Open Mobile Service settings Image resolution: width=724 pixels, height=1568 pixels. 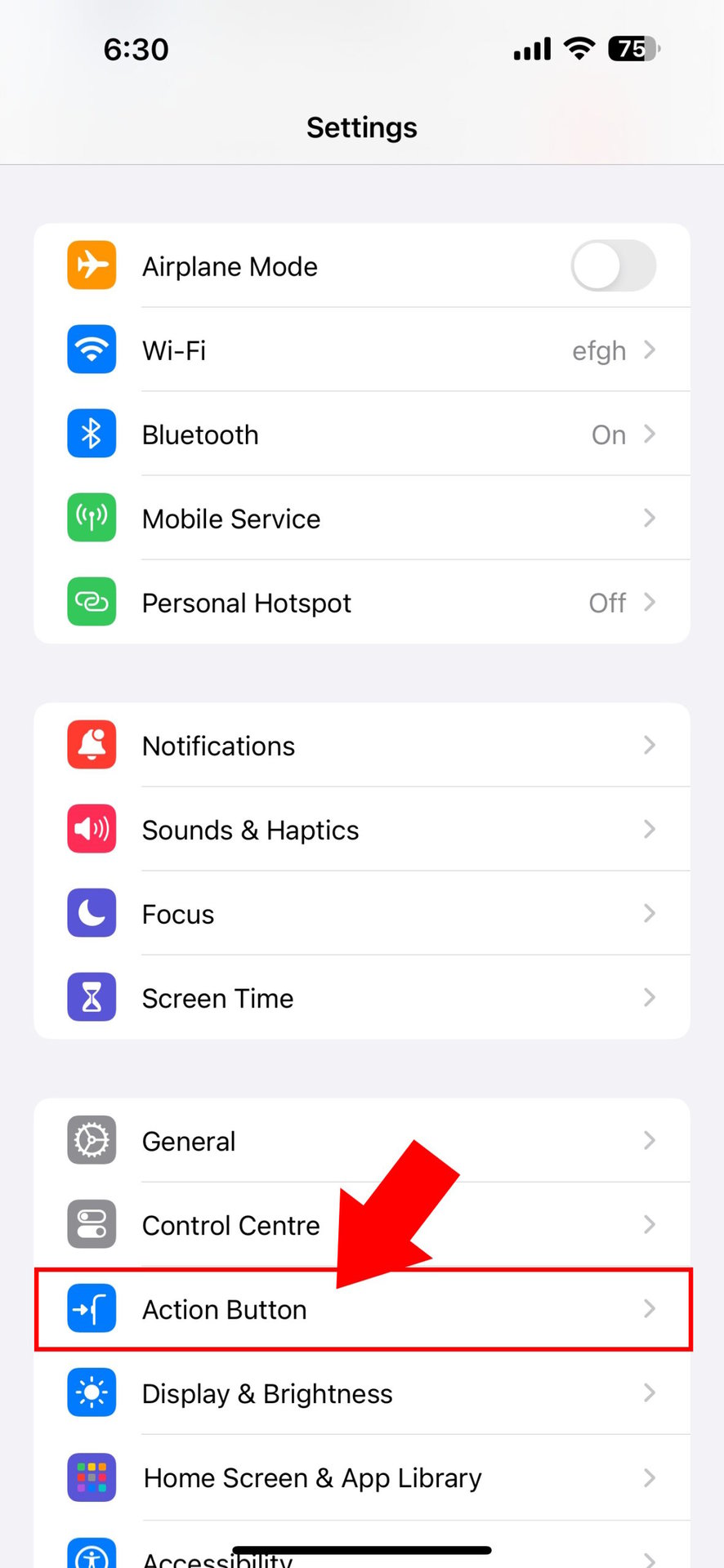pos(361,519)
